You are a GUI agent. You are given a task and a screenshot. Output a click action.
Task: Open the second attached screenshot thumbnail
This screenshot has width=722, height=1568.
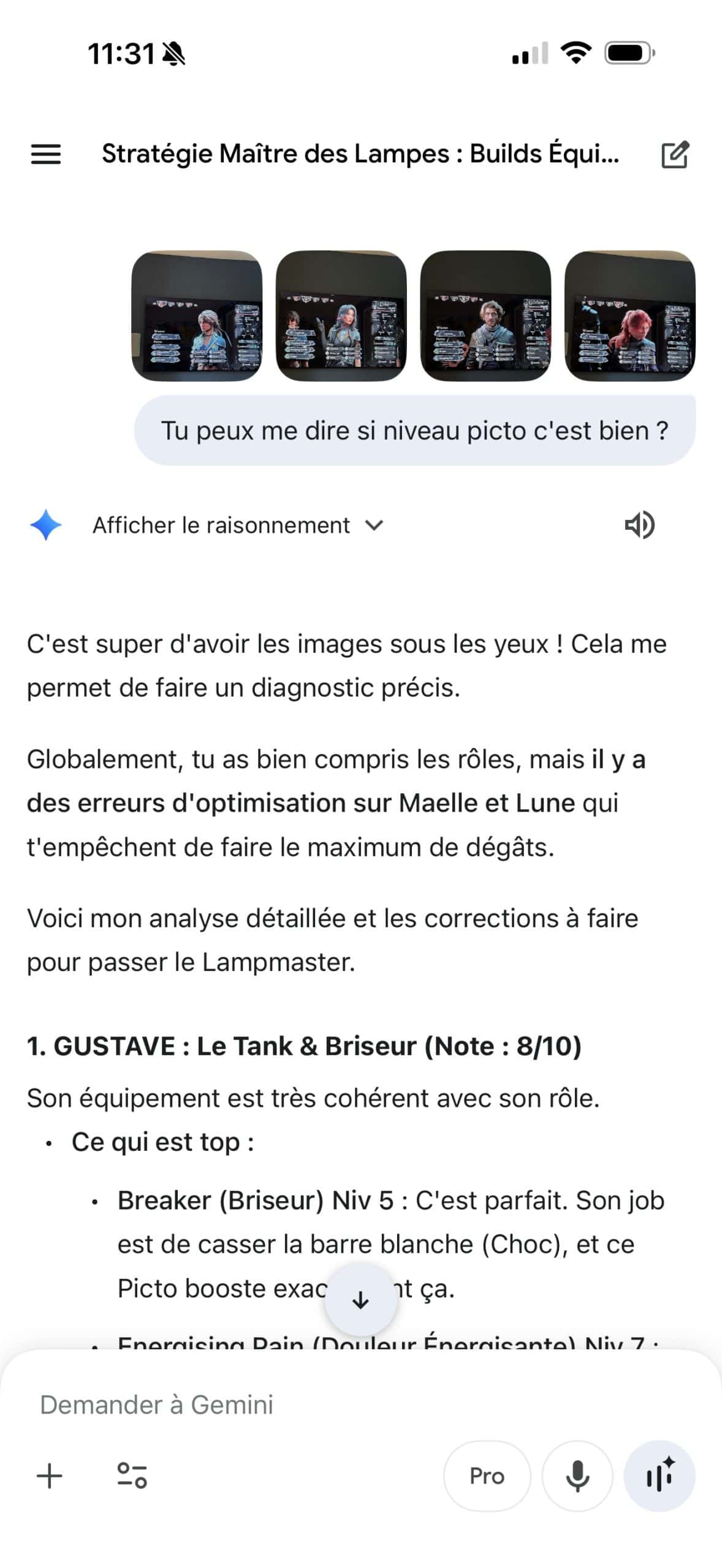point(341,315)
